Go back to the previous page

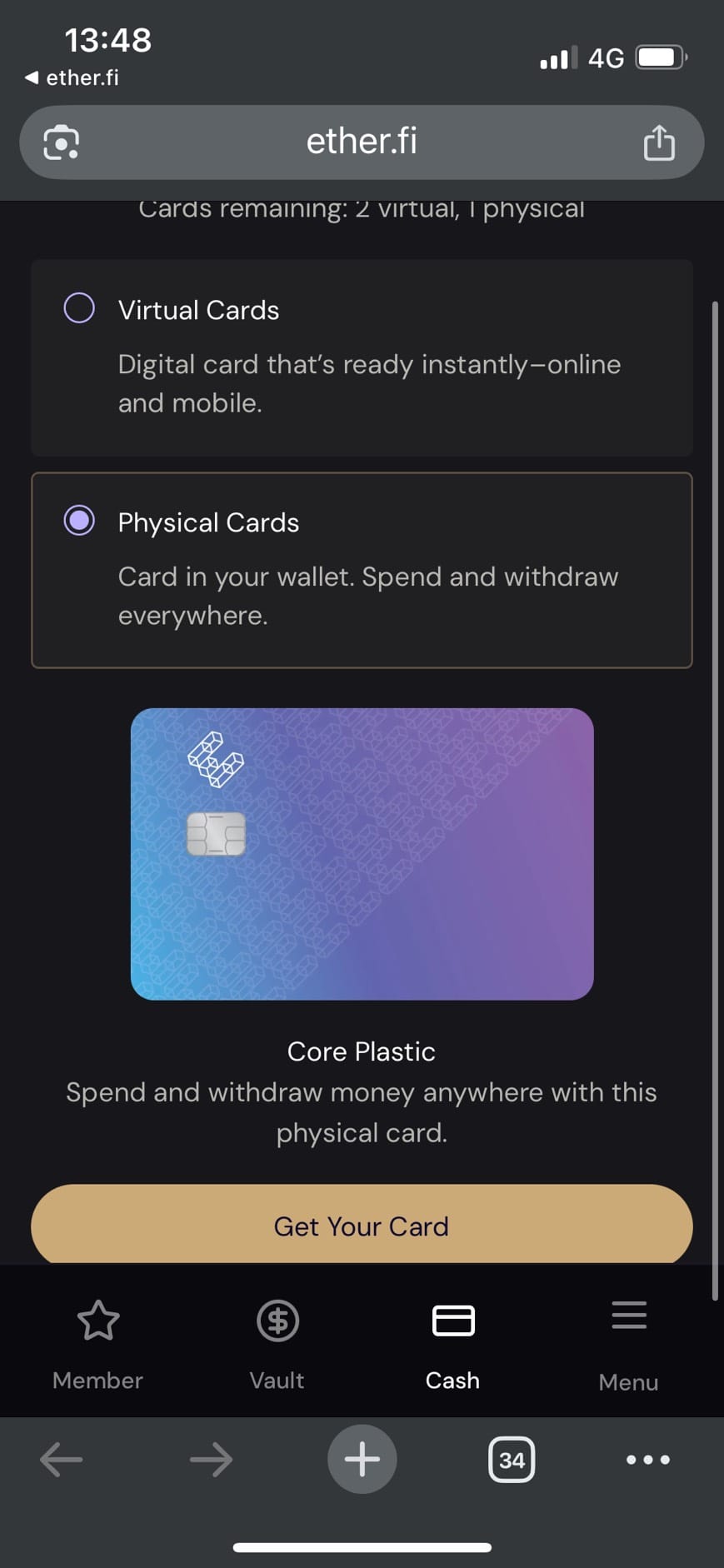[x=62, y=1460]
